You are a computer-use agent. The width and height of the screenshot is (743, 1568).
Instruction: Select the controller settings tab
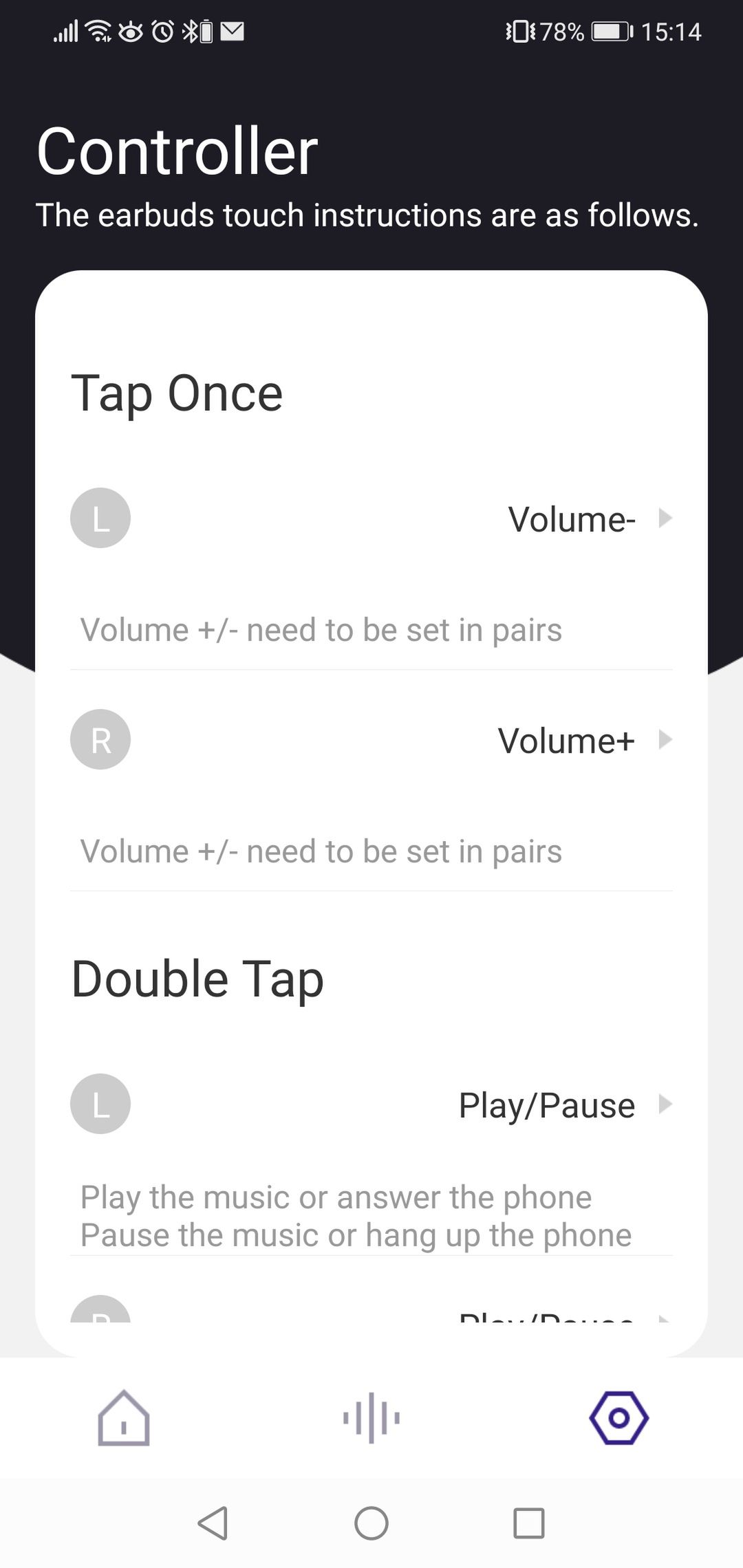[619, 1418]
